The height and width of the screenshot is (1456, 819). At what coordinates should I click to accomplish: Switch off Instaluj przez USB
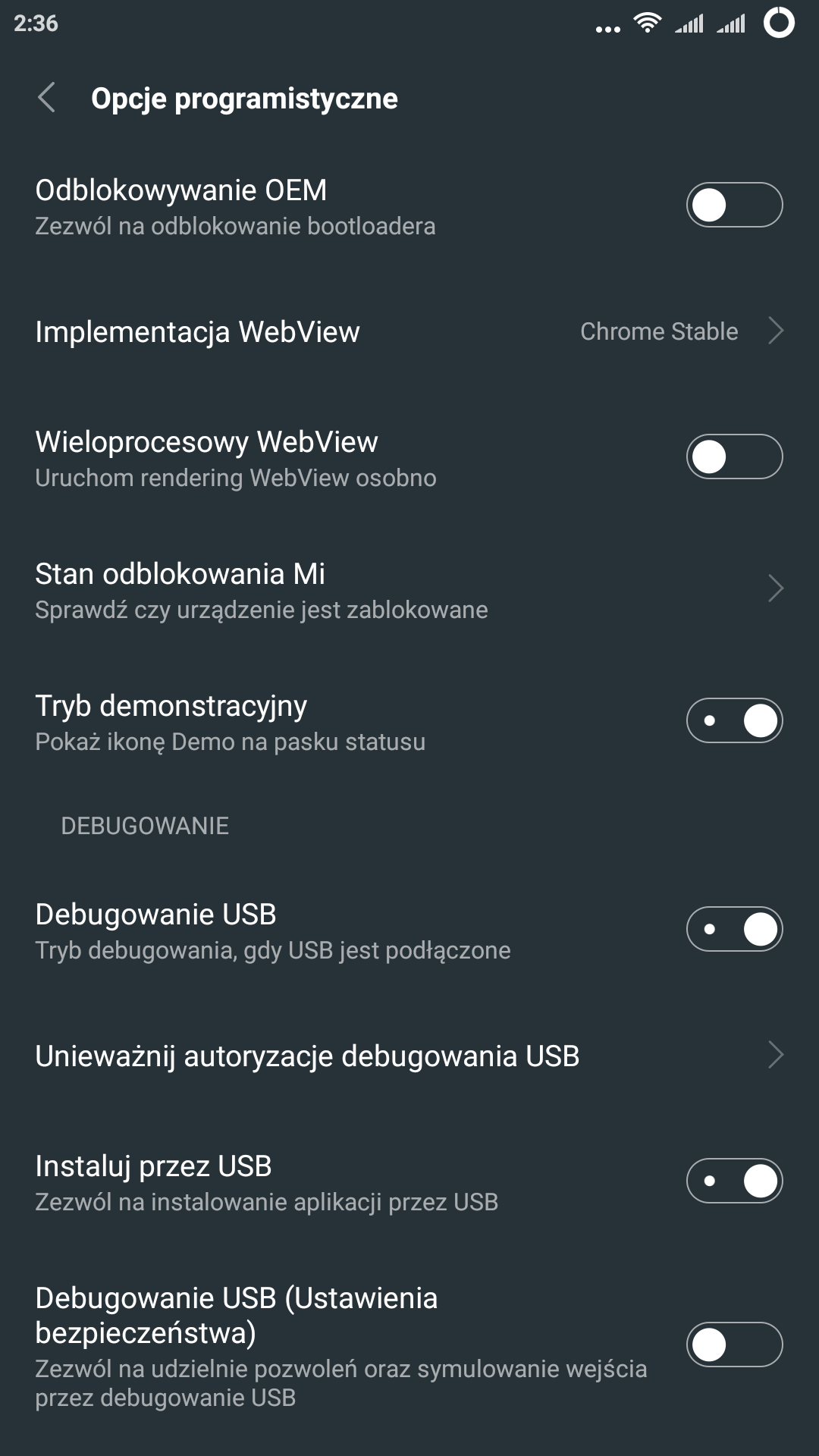point(734,1181)
